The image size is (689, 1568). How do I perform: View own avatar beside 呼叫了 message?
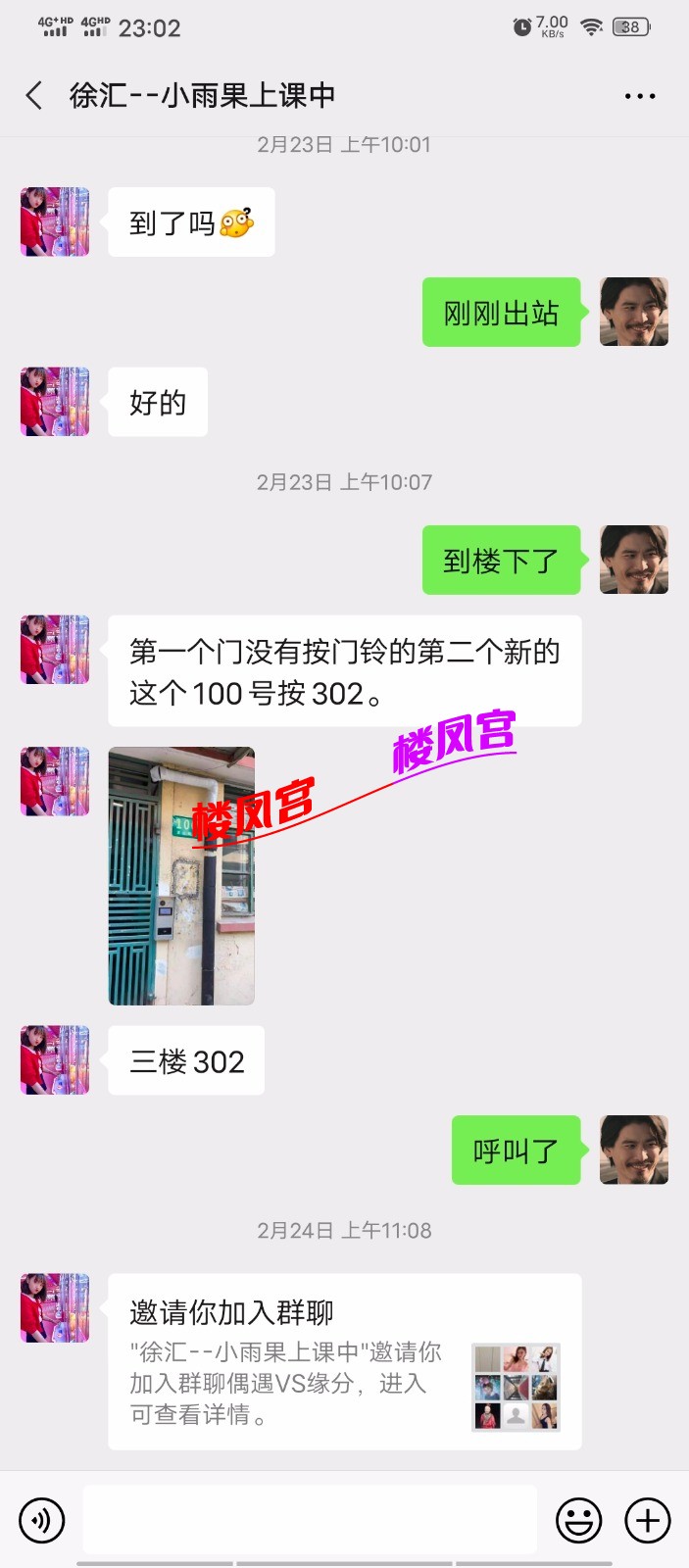coord(633,1150)
